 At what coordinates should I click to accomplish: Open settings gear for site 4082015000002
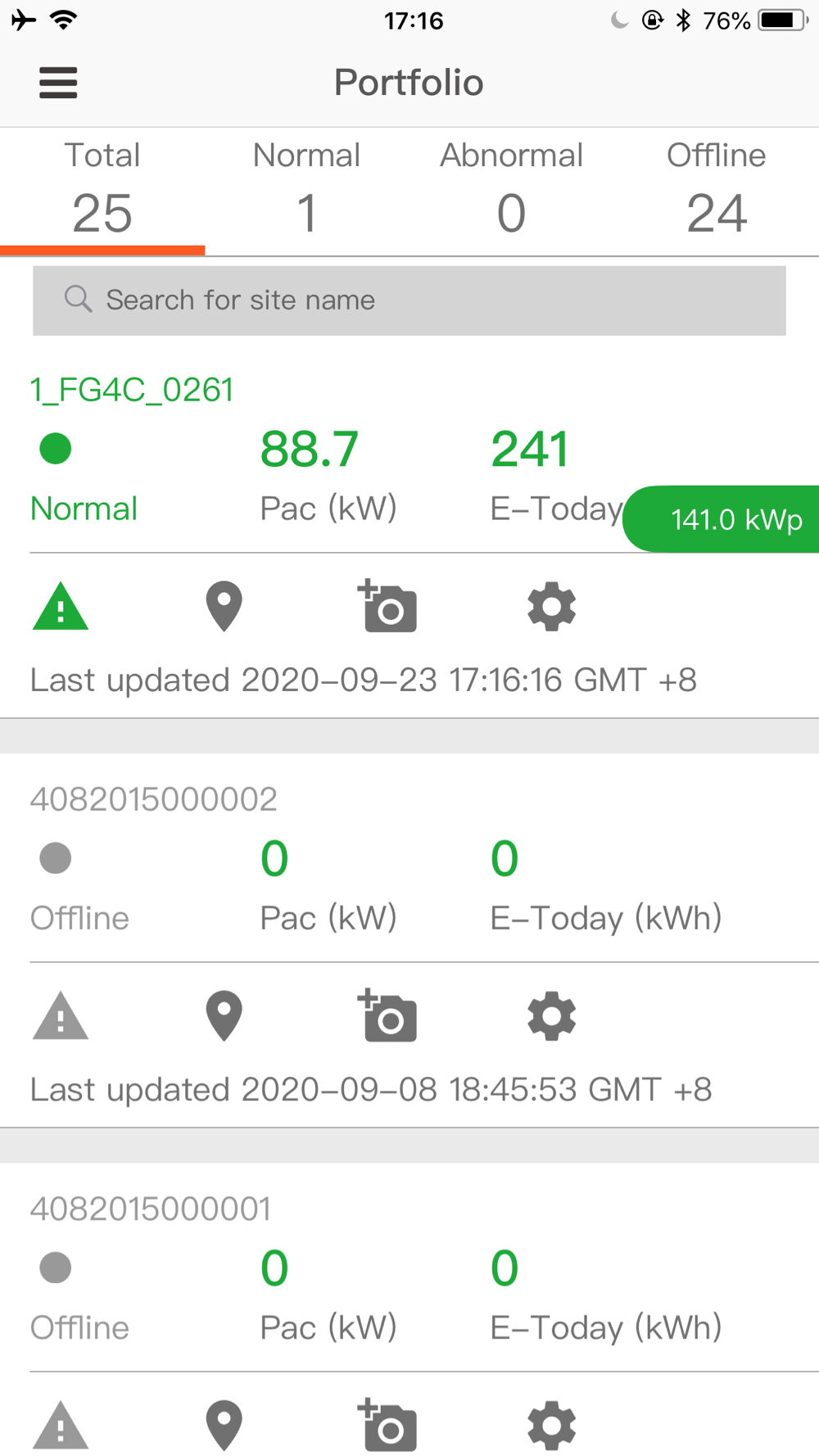(x=551, y=1016)
